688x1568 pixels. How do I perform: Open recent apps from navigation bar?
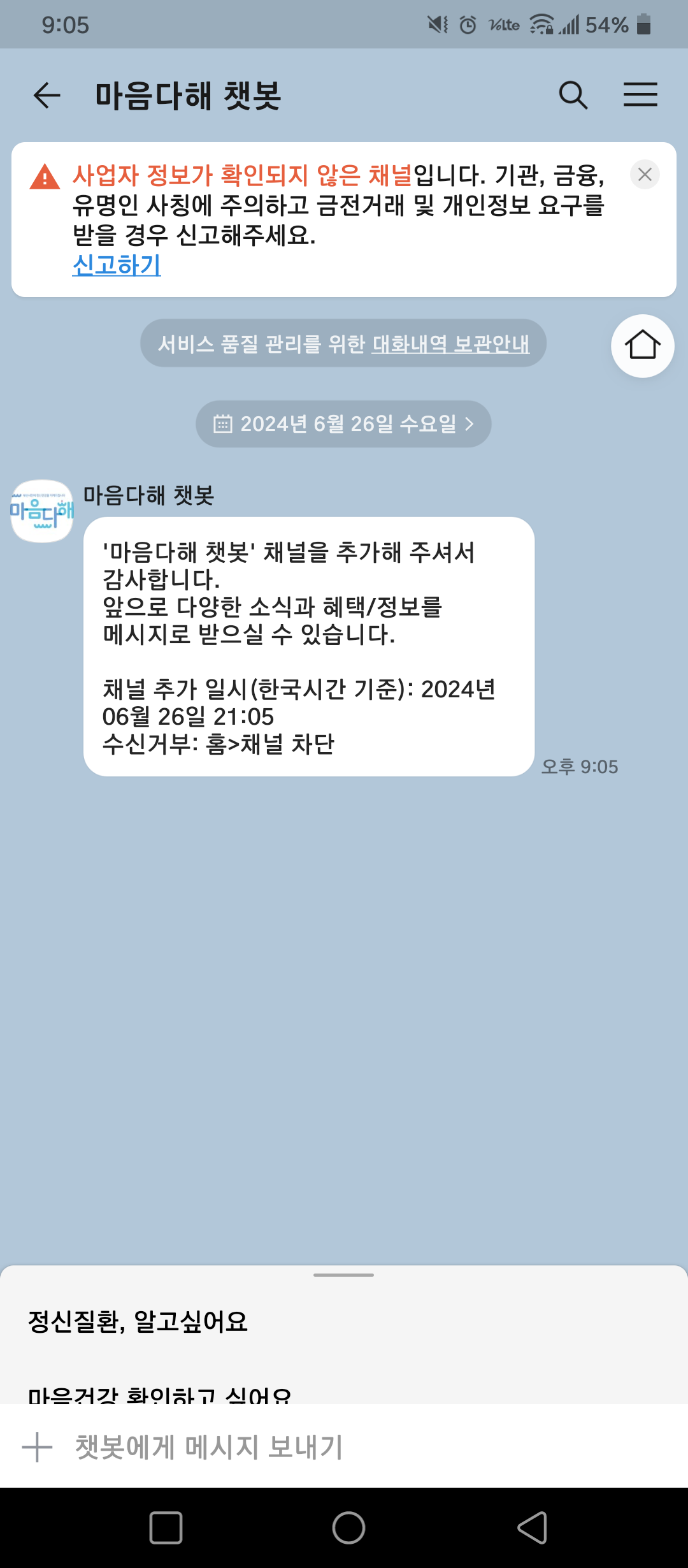coord(166,1528)
